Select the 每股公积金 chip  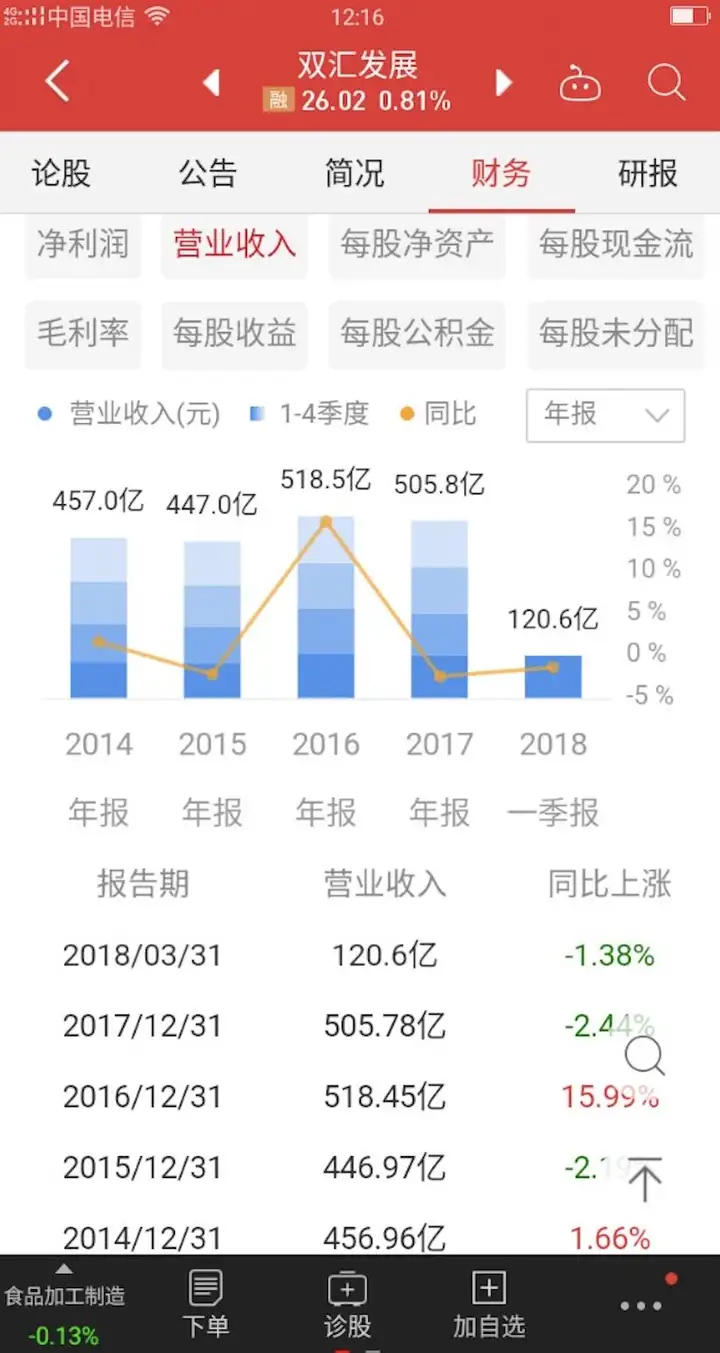click(x=417, y=333)
